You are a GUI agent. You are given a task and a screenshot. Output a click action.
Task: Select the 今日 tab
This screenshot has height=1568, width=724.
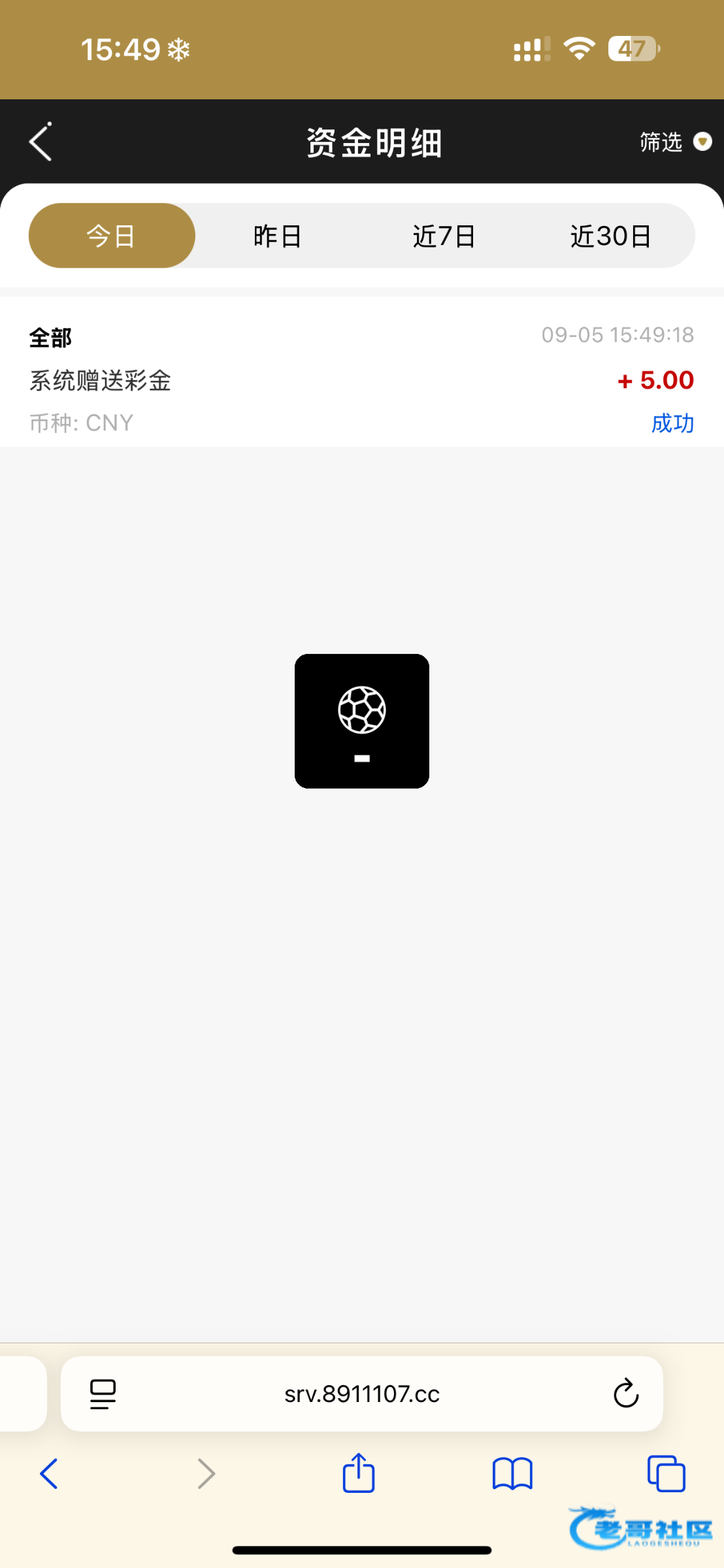click(x=112, y=236)
